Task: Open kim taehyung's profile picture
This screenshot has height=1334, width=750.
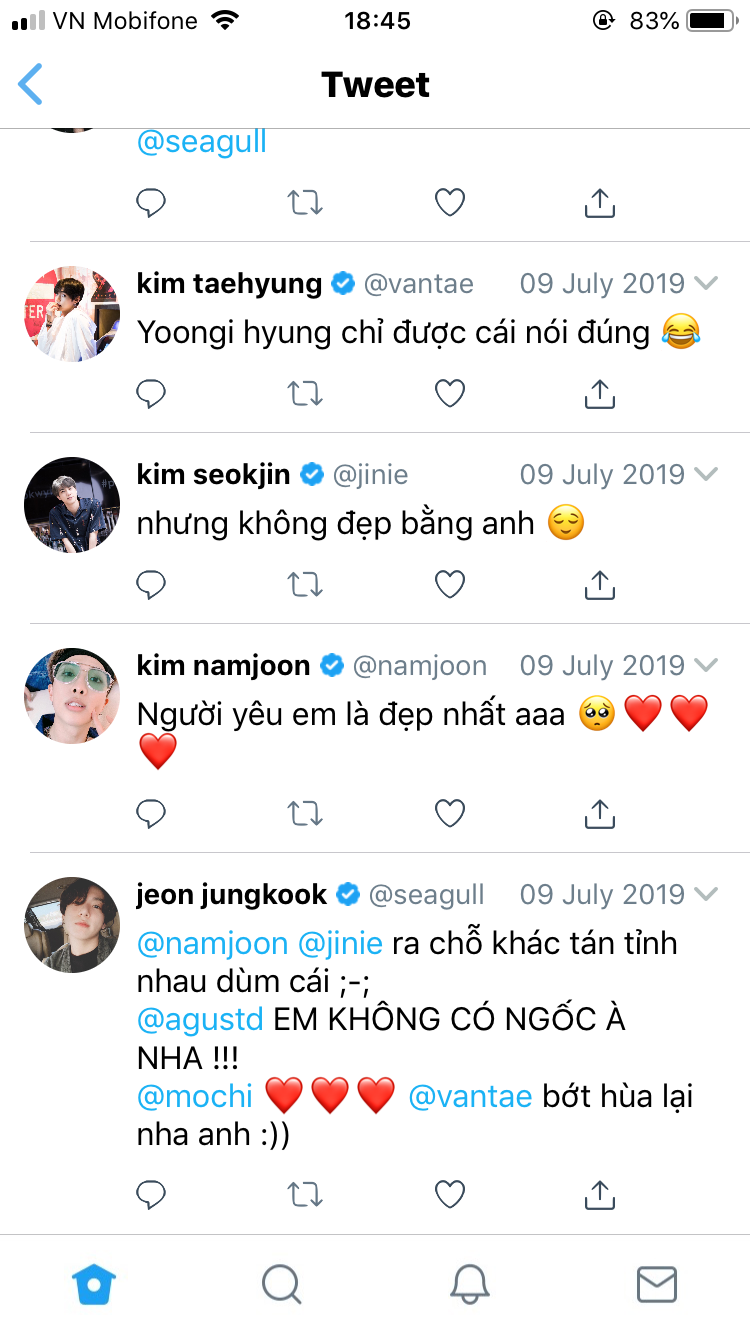Action: click(x=72, y=314)
